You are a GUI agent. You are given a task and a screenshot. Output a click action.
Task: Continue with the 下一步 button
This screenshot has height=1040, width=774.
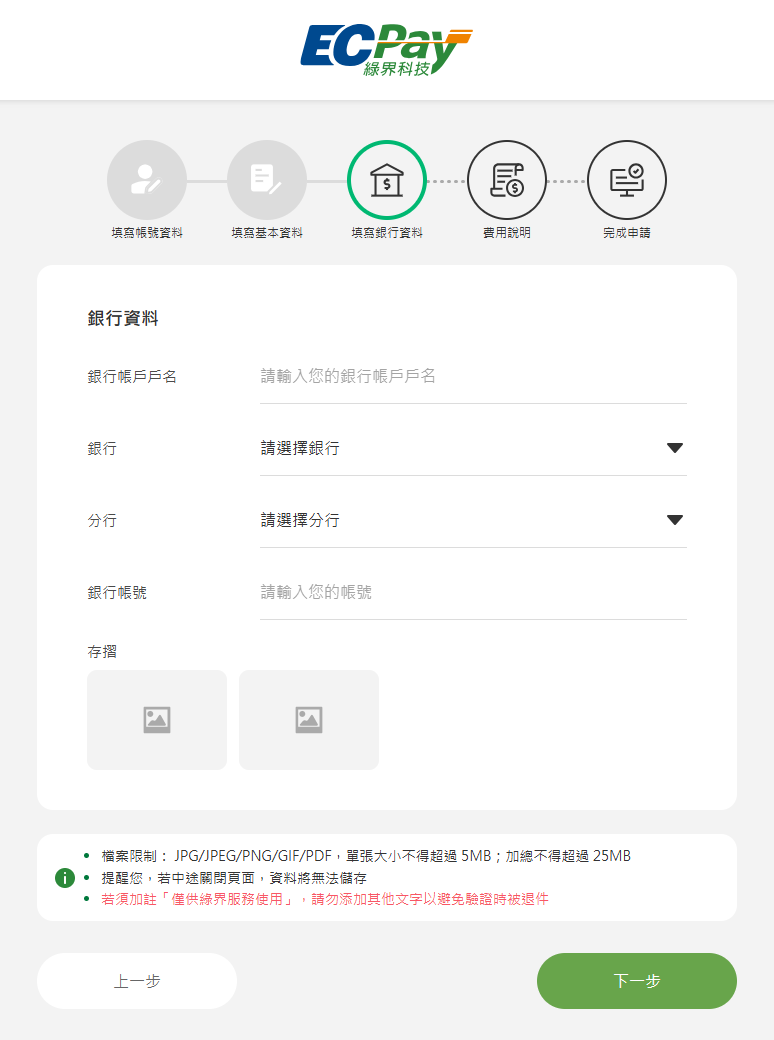click(637, 981)
